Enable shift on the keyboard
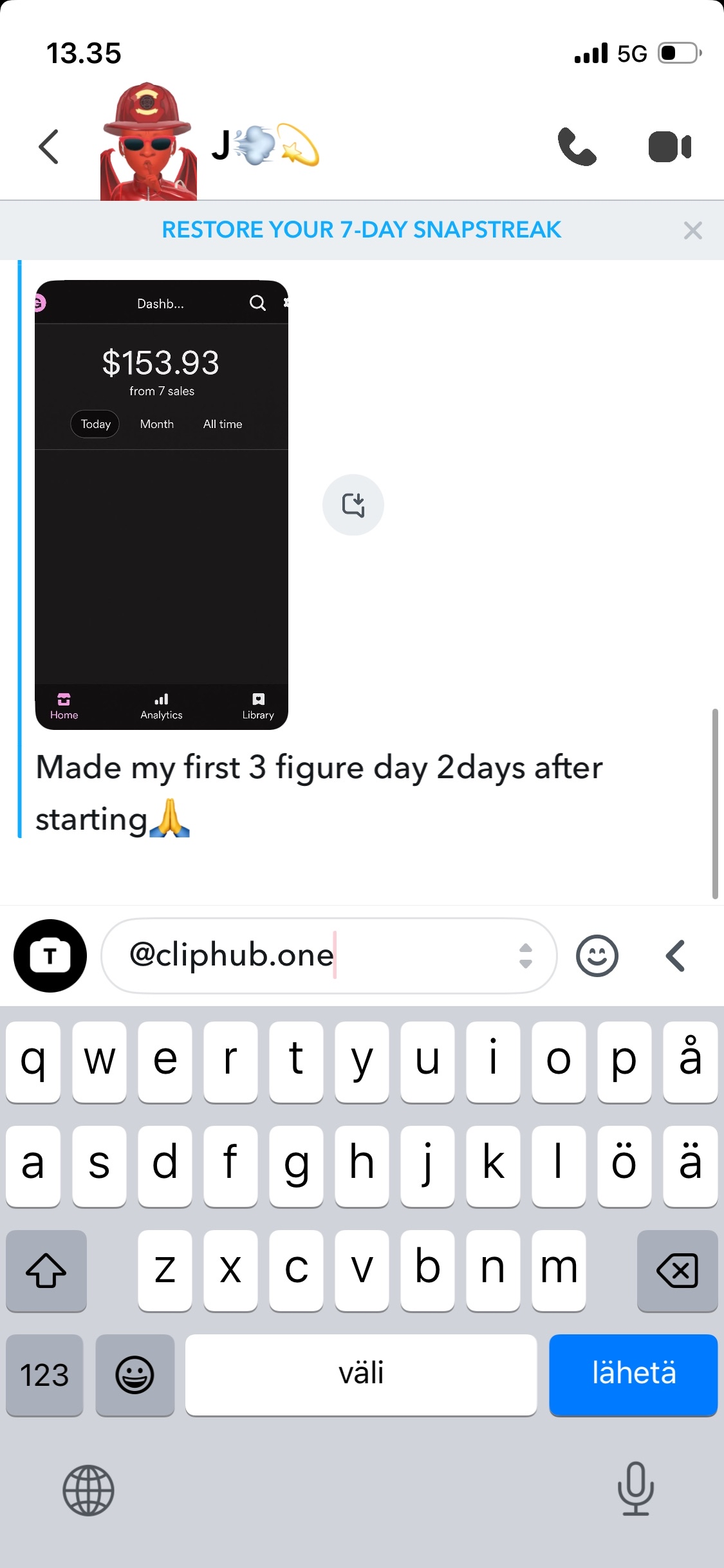 46,1271
